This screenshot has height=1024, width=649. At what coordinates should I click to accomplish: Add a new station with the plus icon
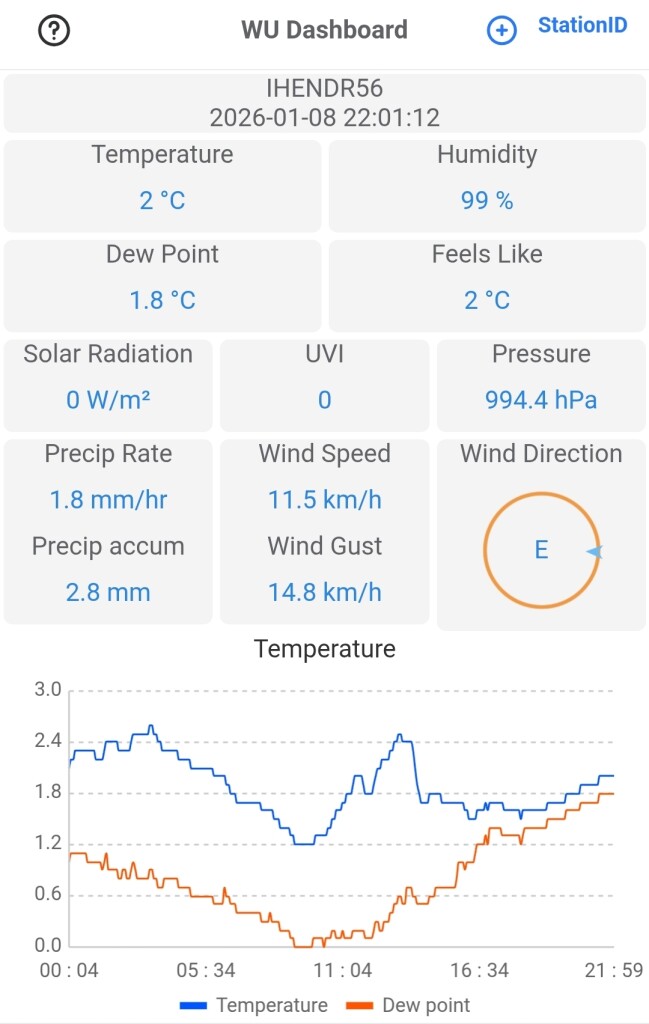click(x=501, y=30)
